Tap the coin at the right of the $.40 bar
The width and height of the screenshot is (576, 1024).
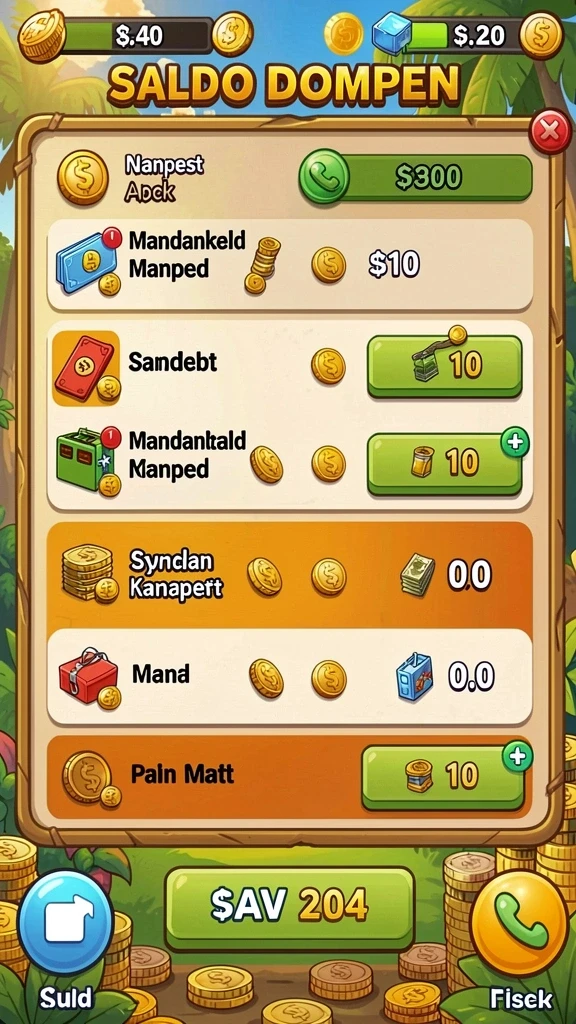(232, 34)
